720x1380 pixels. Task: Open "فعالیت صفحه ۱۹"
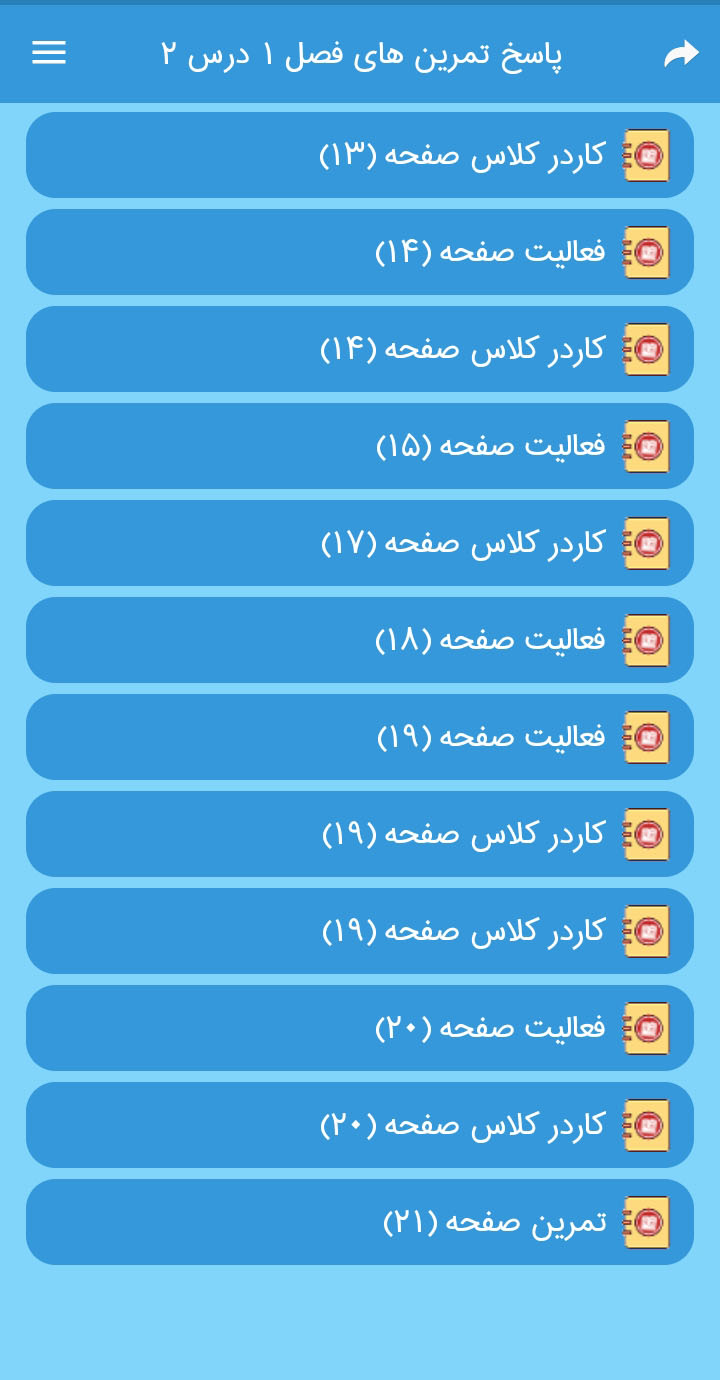pyautogui.click(x=360, y=737)
